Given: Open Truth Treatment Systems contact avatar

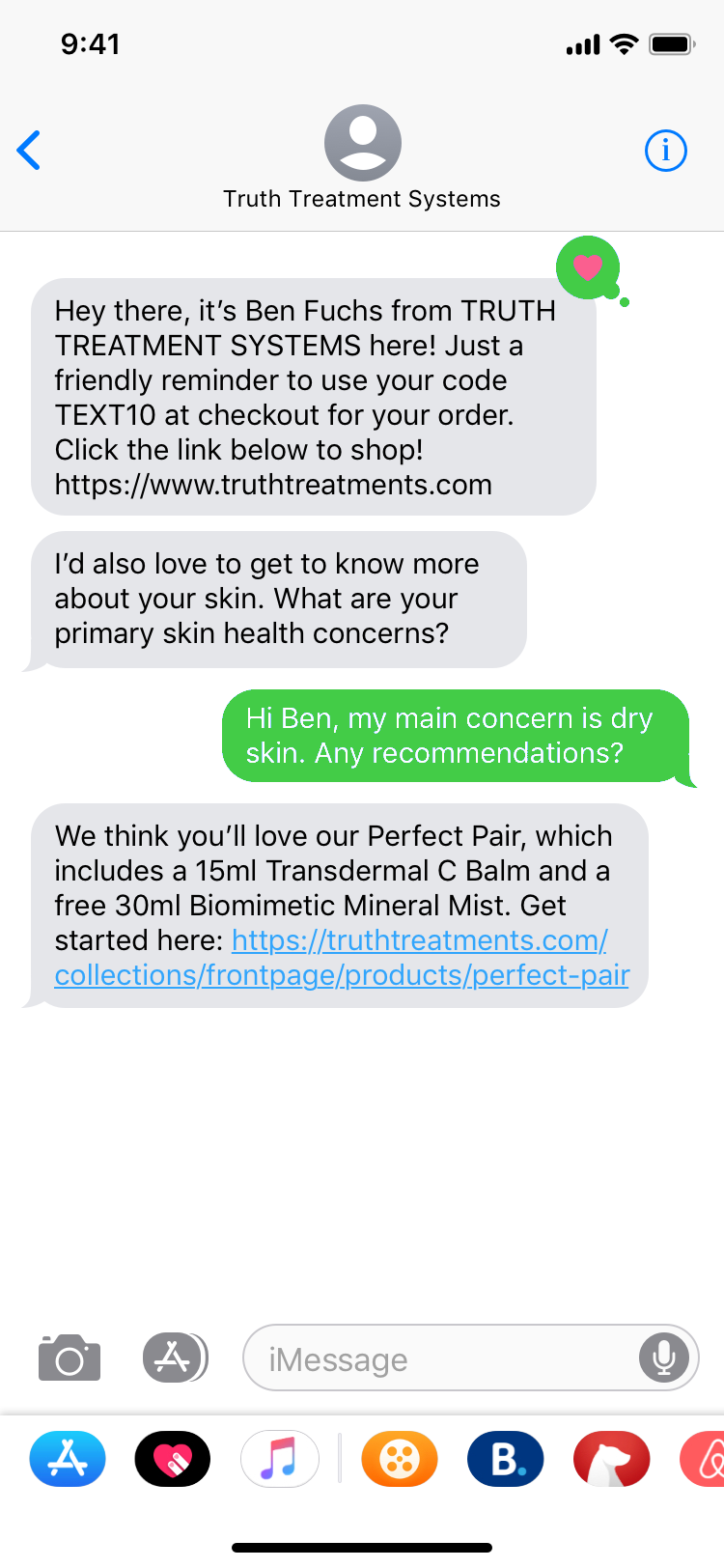Looking at the screenshot, I should pyautogui.click(x=362, y=143).
